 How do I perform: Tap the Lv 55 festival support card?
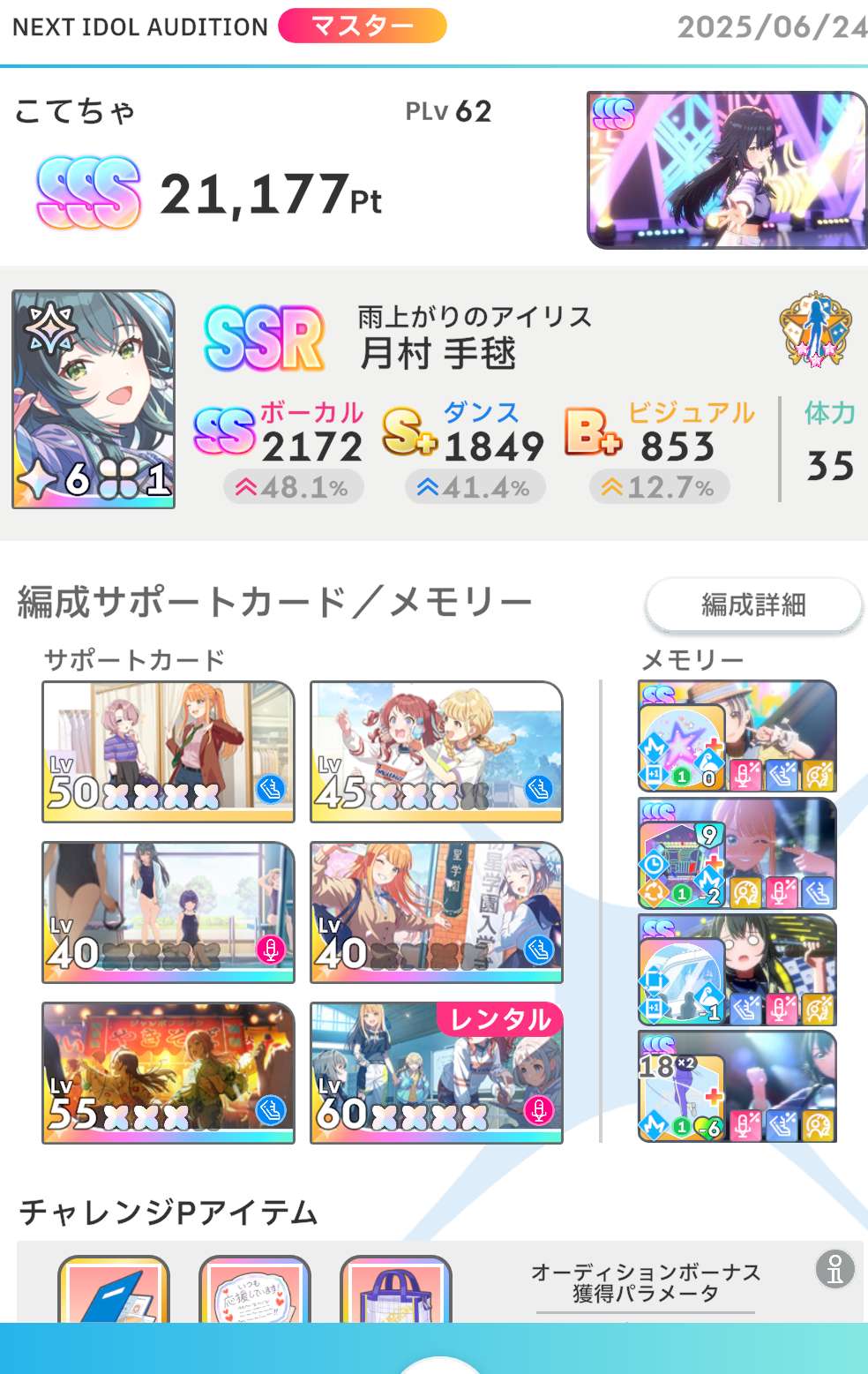[168, 1073]
